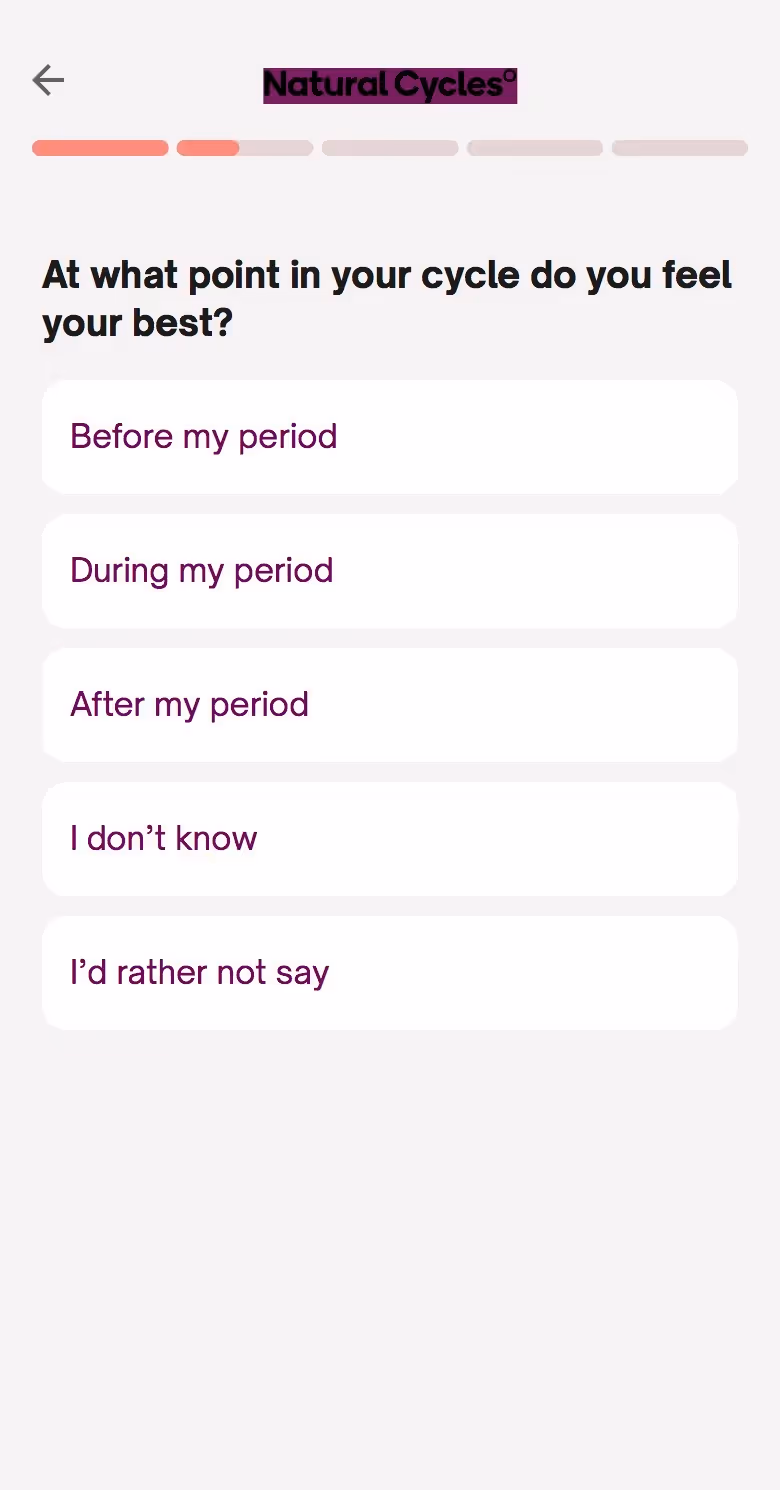Tap "I'd rather not say" option
780x1490 pixels.
(x=390, y=973)
